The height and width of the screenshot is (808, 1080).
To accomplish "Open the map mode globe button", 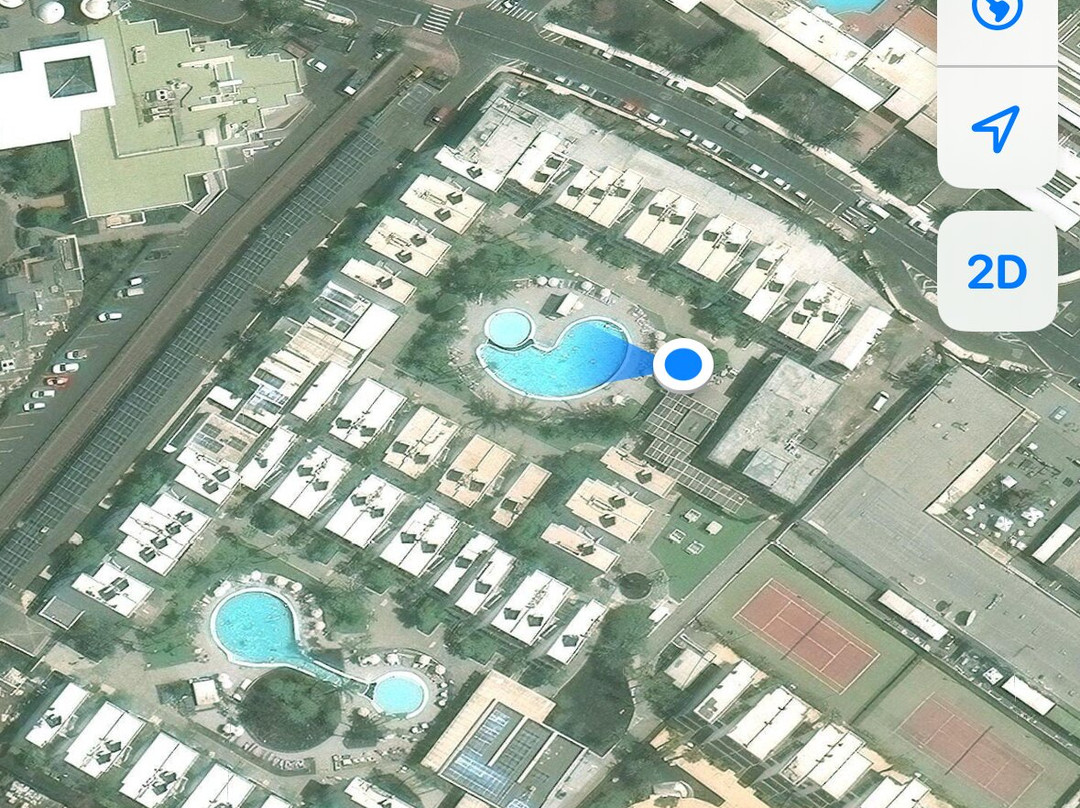I will [997, 15].
